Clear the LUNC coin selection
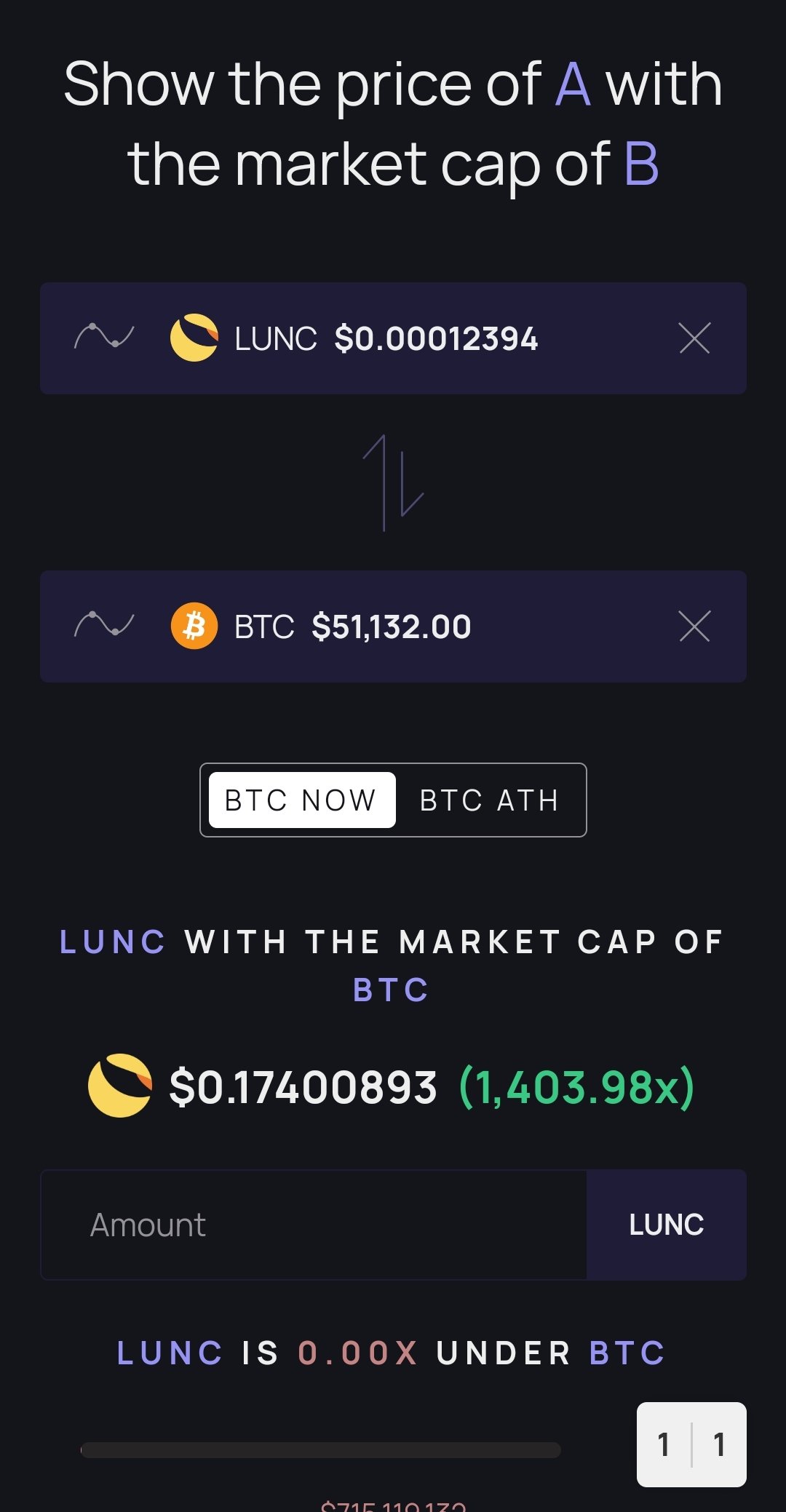This screenshot has width=786, height=1512. 694,338
